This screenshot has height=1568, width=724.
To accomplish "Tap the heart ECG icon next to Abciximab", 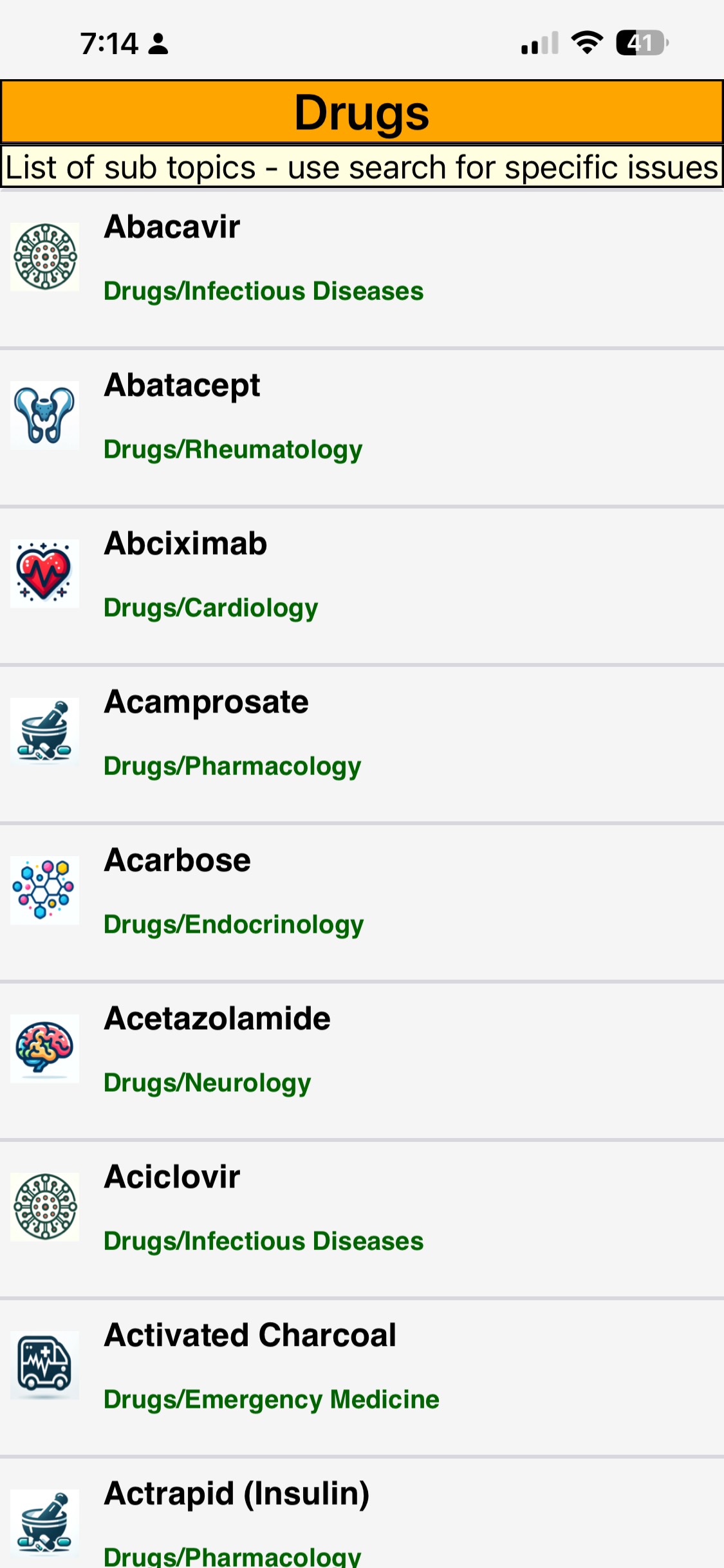I will [x=44, y=572].
